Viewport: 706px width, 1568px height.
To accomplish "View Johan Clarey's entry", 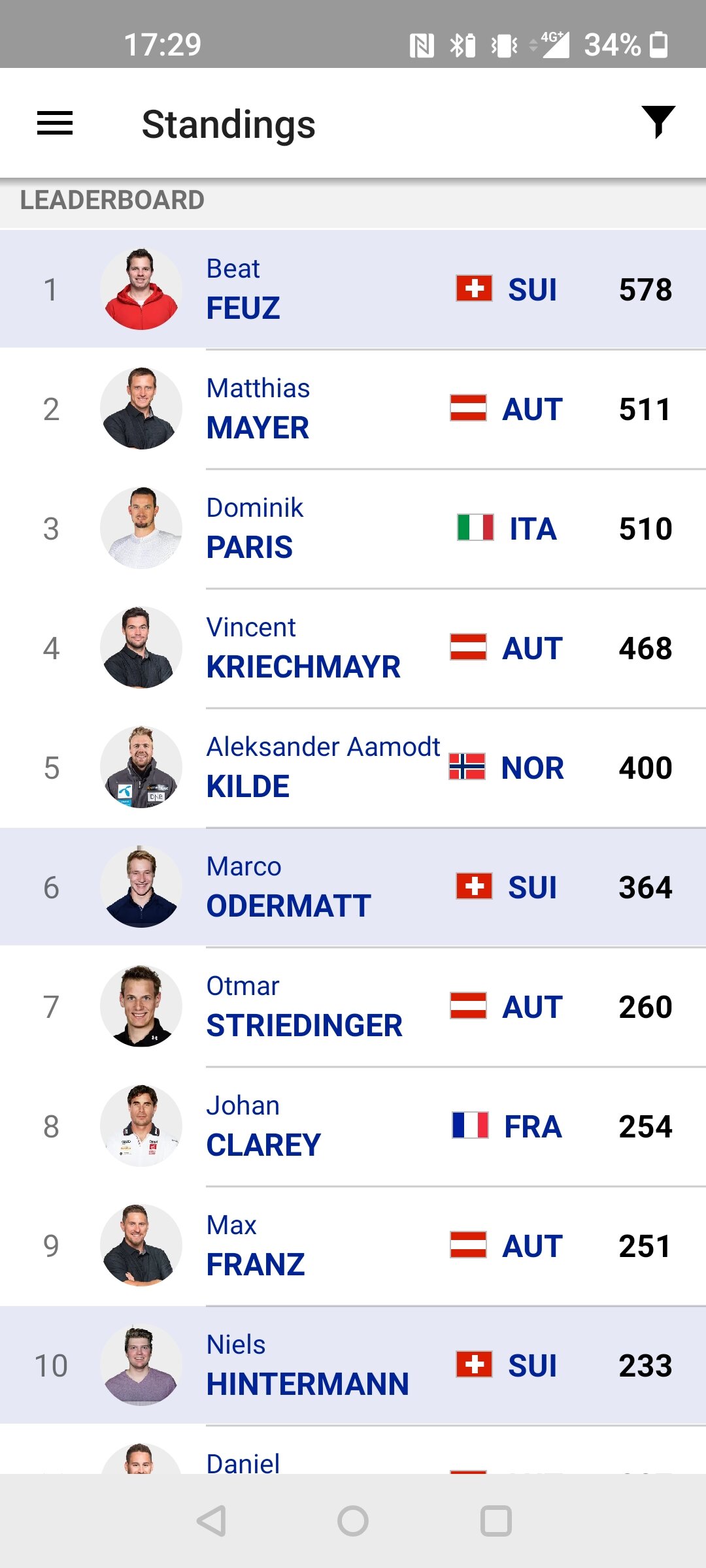I will click(353, 1126).
